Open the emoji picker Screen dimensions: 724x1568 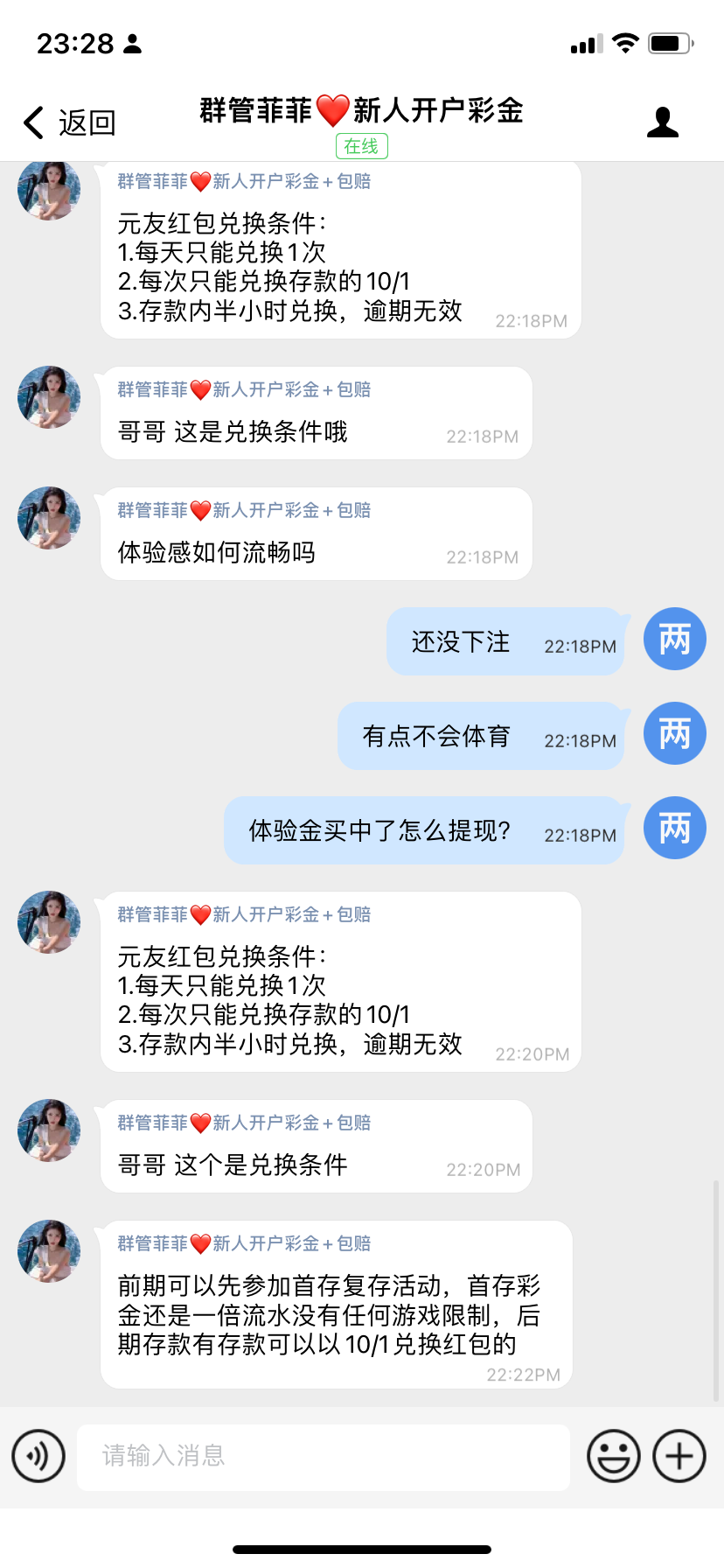[x=613, y=1456]
